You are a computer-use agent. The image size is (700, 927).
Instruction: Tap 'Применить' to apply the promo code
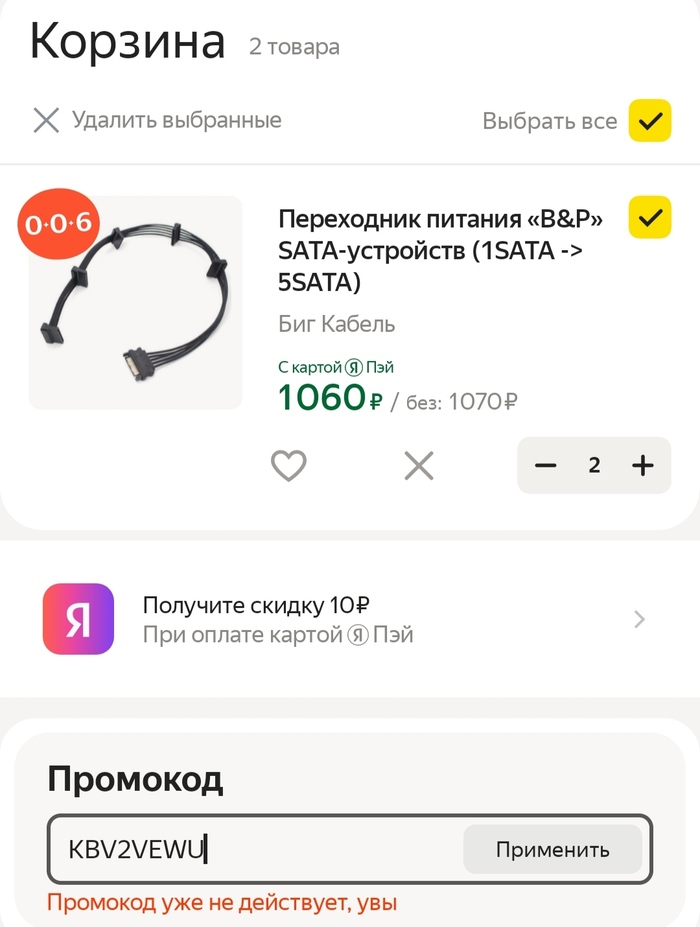click(552, 850)
